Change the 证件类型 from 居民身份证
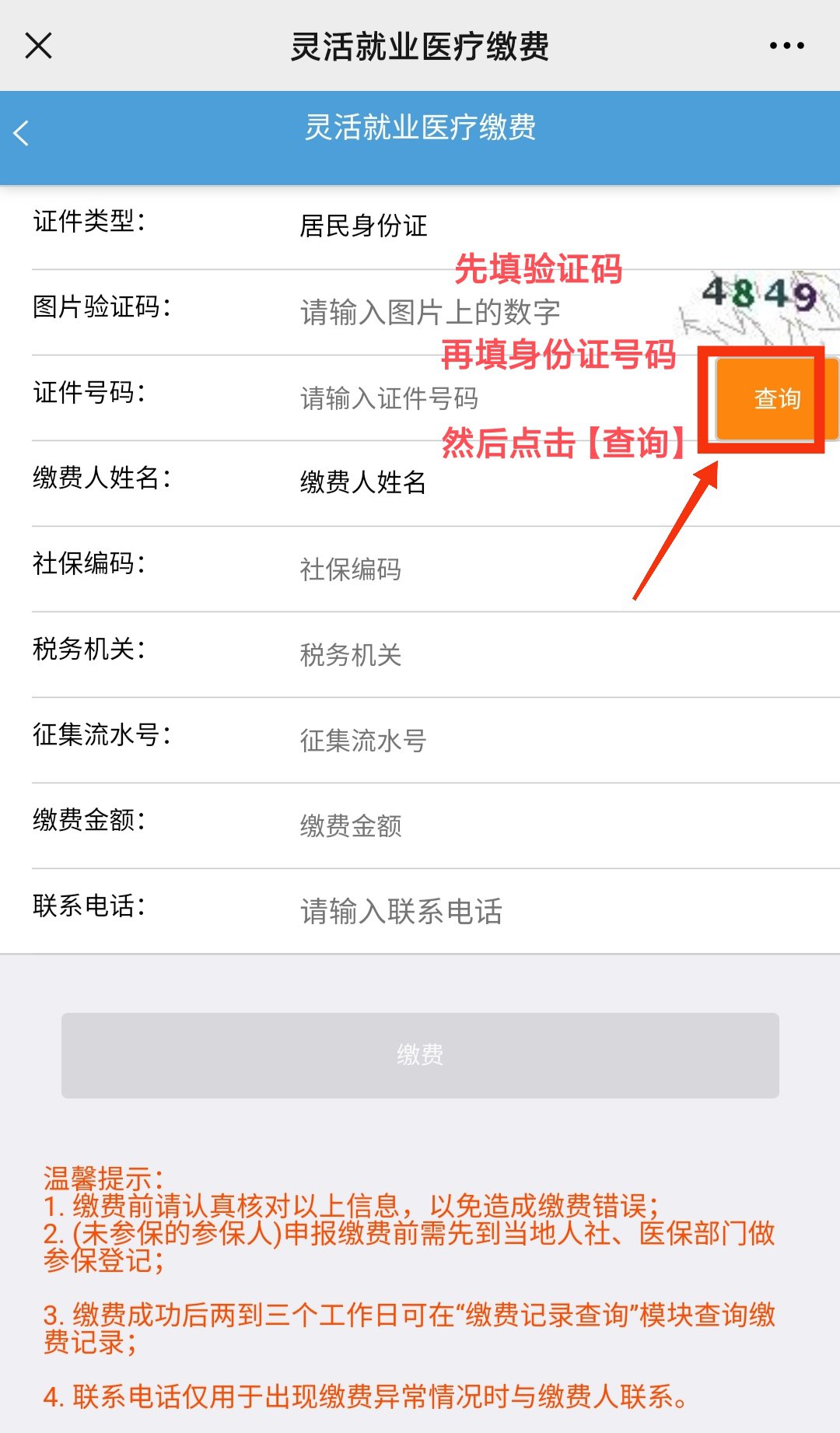This screenshot has height=1433, width=840. pos(364,226)
